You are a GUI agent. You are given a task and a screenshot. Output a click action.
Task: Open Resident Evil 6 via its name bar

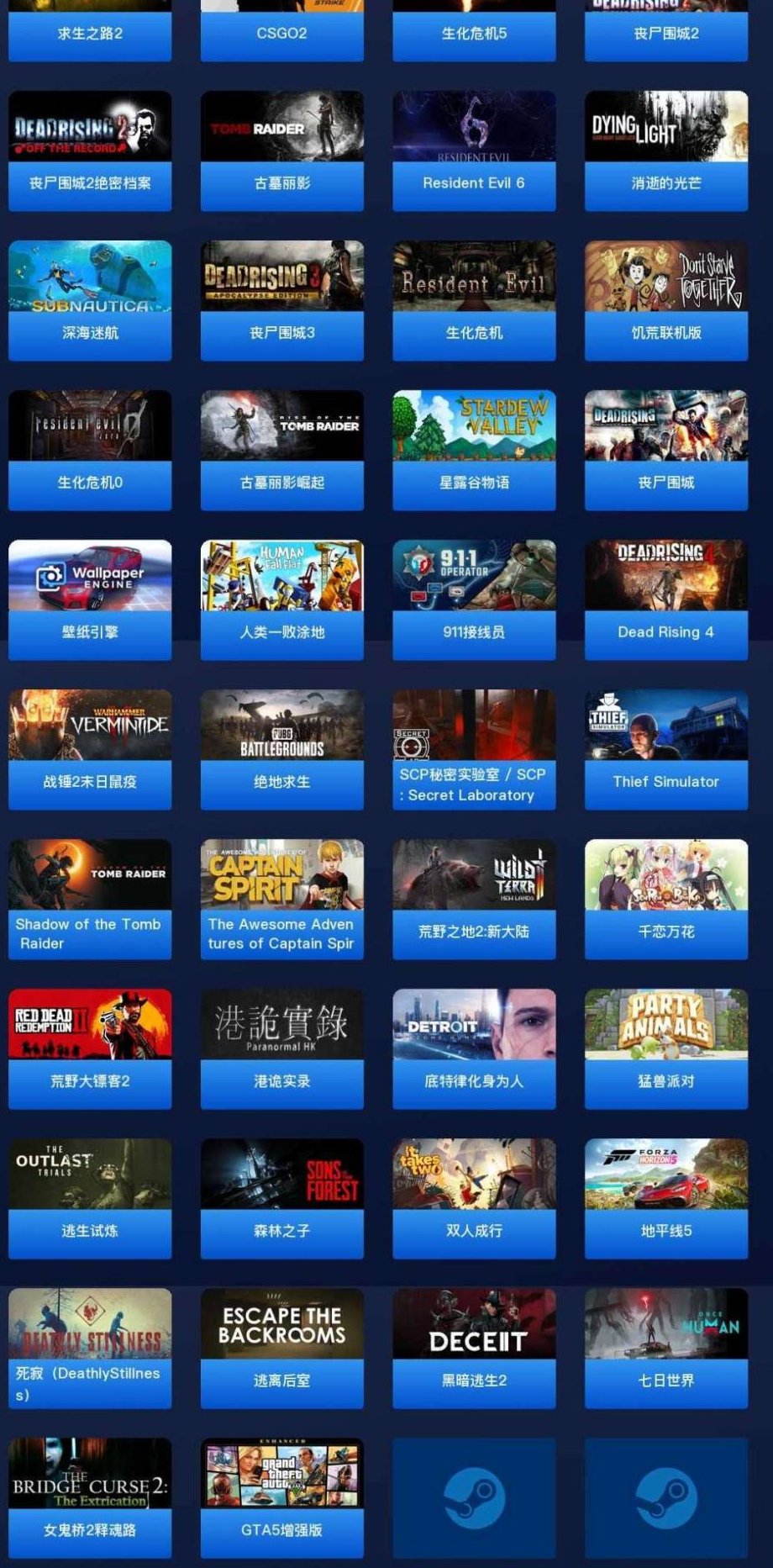(x=473, y=183)
